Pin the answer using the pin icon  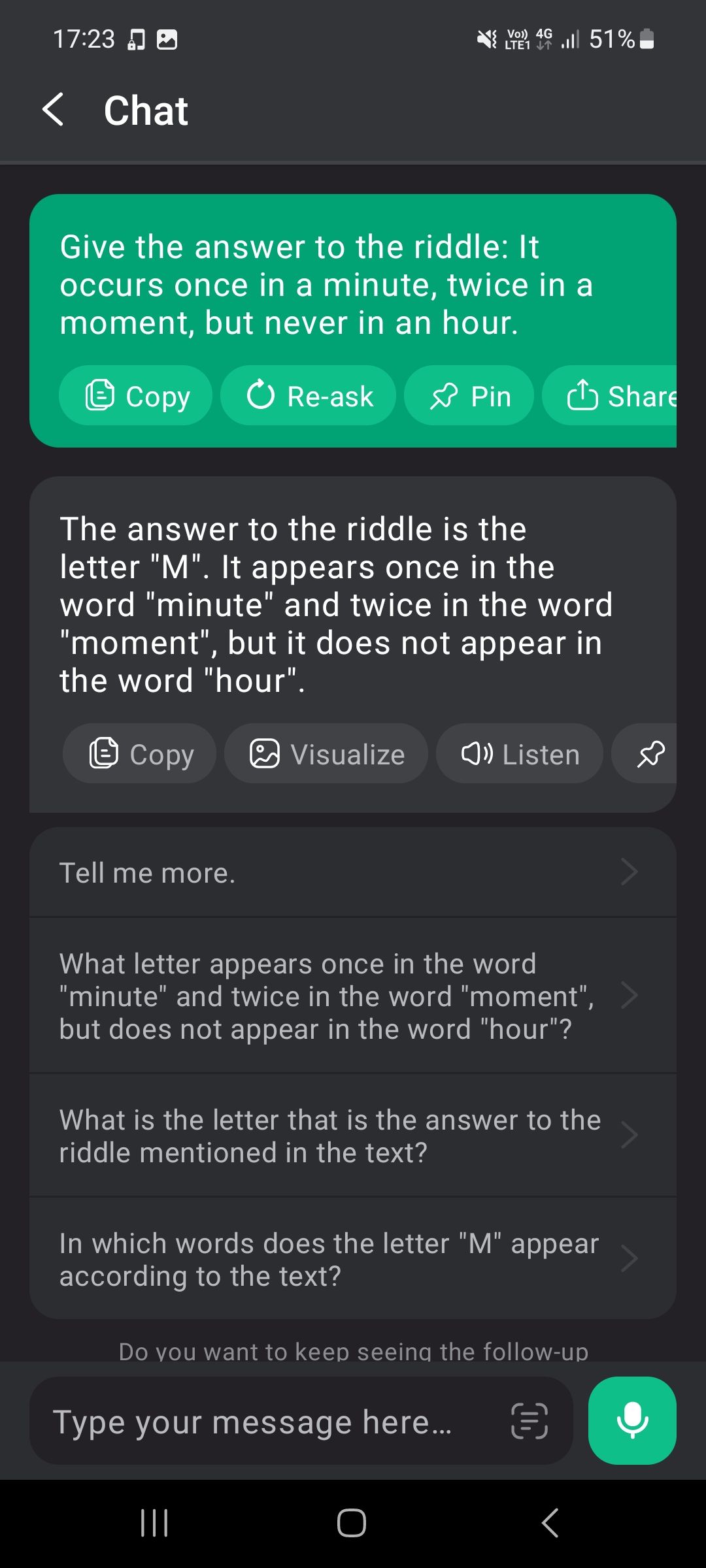649,754
